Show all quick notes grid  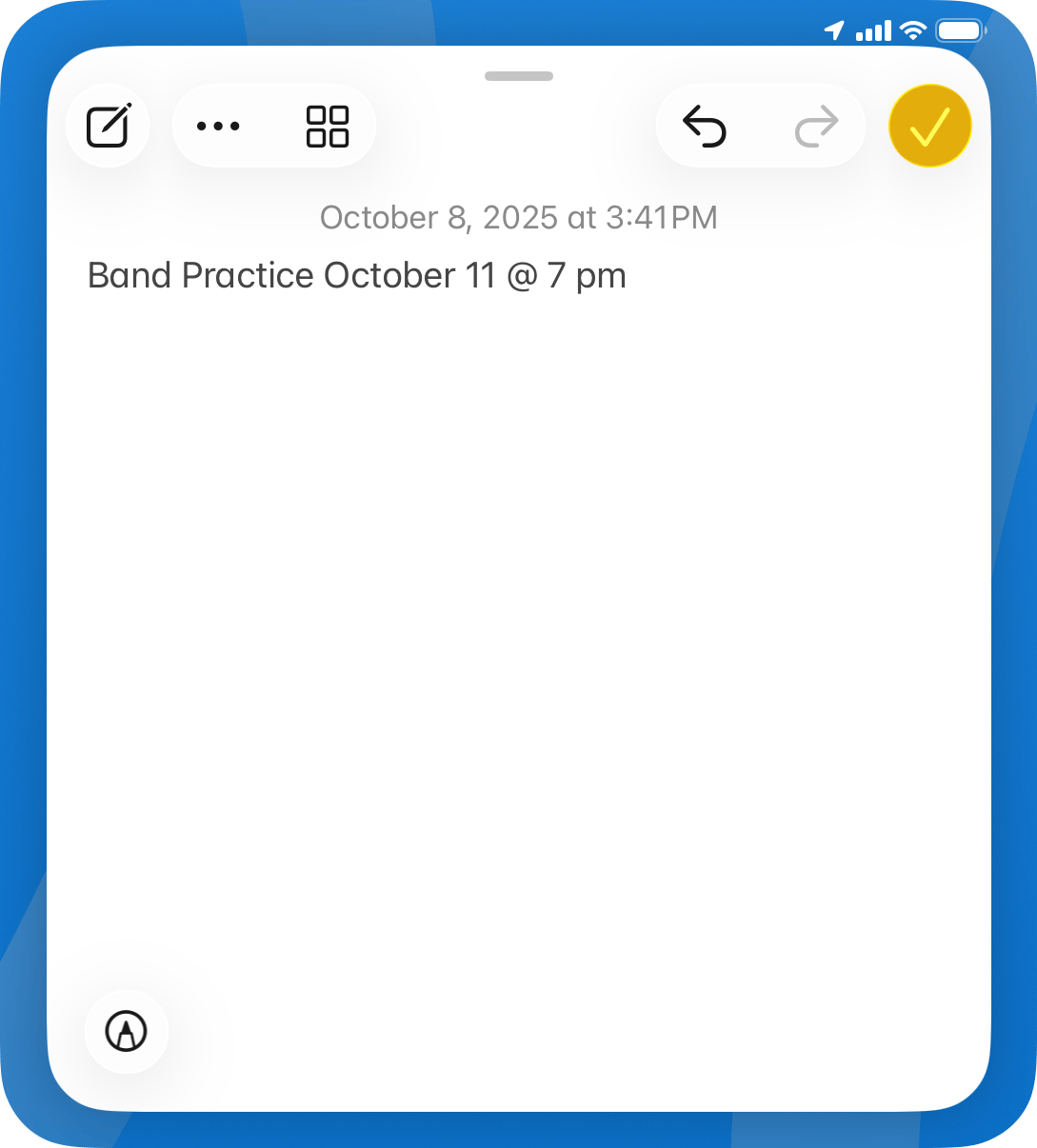(328, 127)
